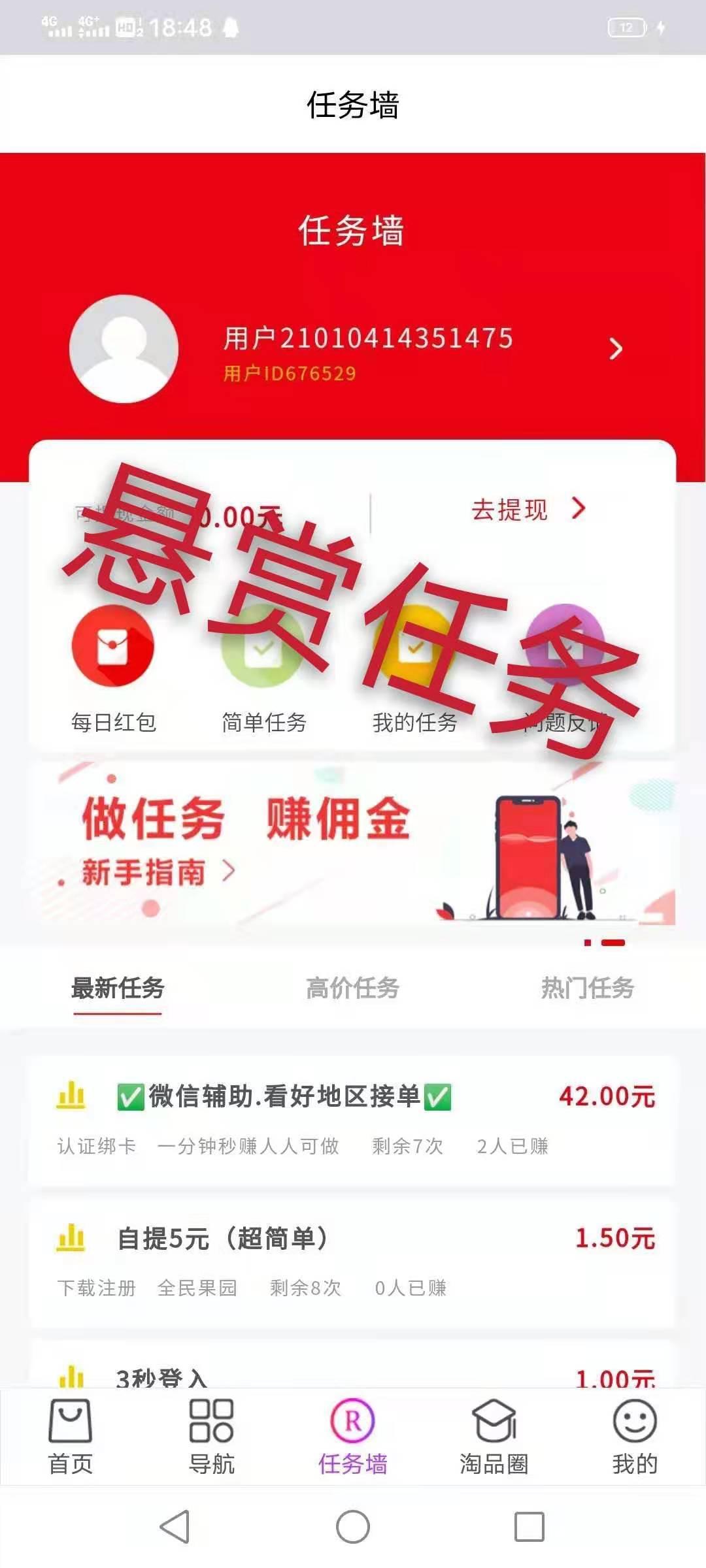This screenshot has width=706, height=1568.
Task: Open the 我的 bottom tab
Action: [634, 1436]
